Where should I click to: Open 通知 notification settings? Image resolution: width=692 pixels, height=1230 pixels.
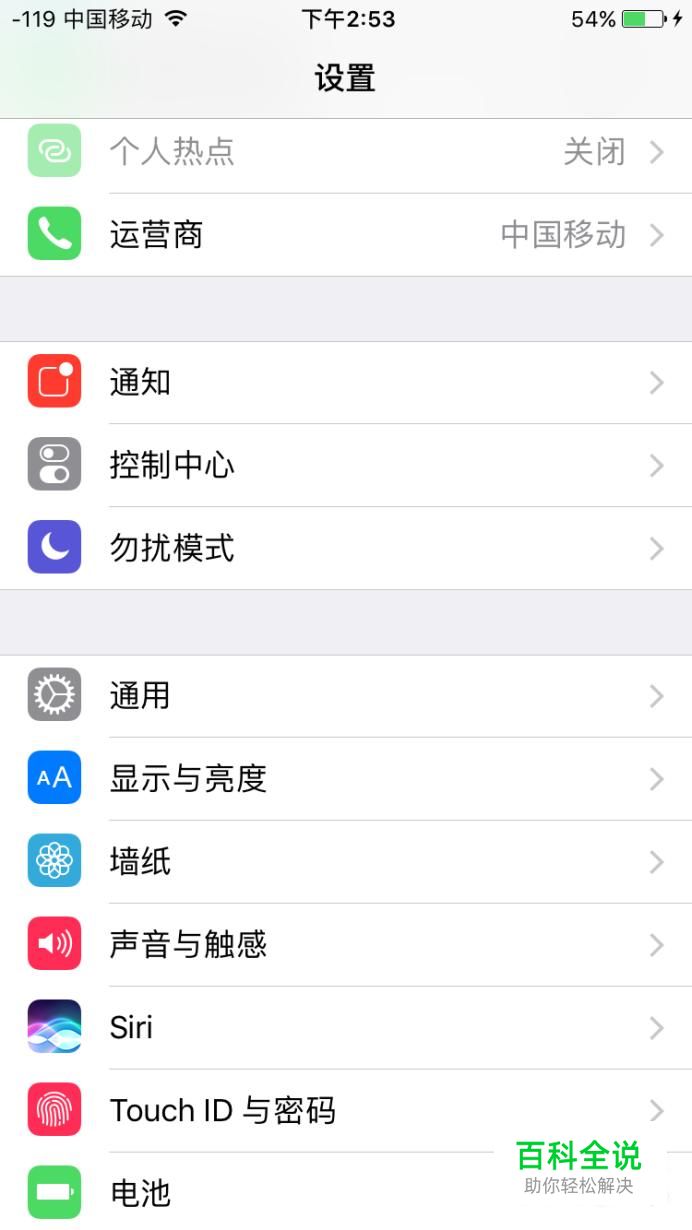346,382
